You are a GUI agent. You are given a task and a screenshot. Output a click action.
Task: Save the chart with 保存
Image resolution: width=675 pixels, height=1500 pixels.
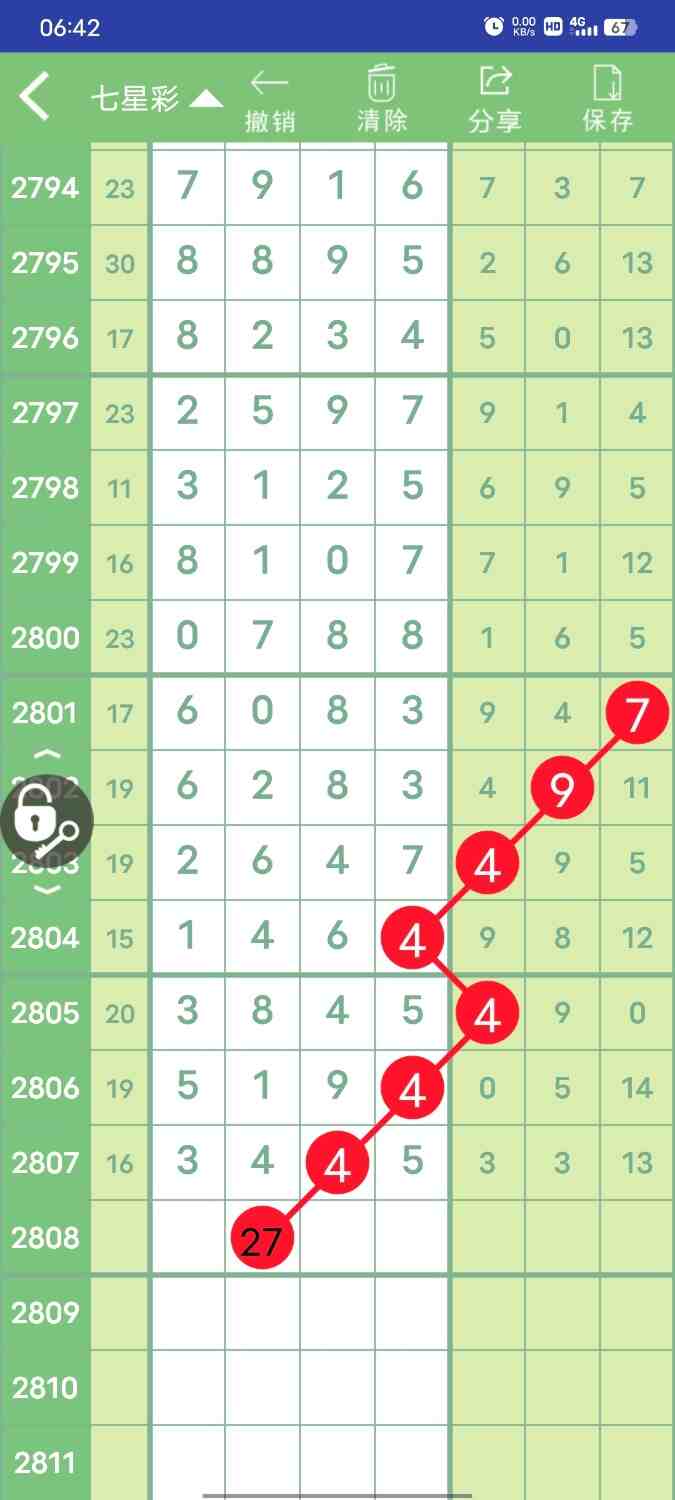click(x=608, y=100)
